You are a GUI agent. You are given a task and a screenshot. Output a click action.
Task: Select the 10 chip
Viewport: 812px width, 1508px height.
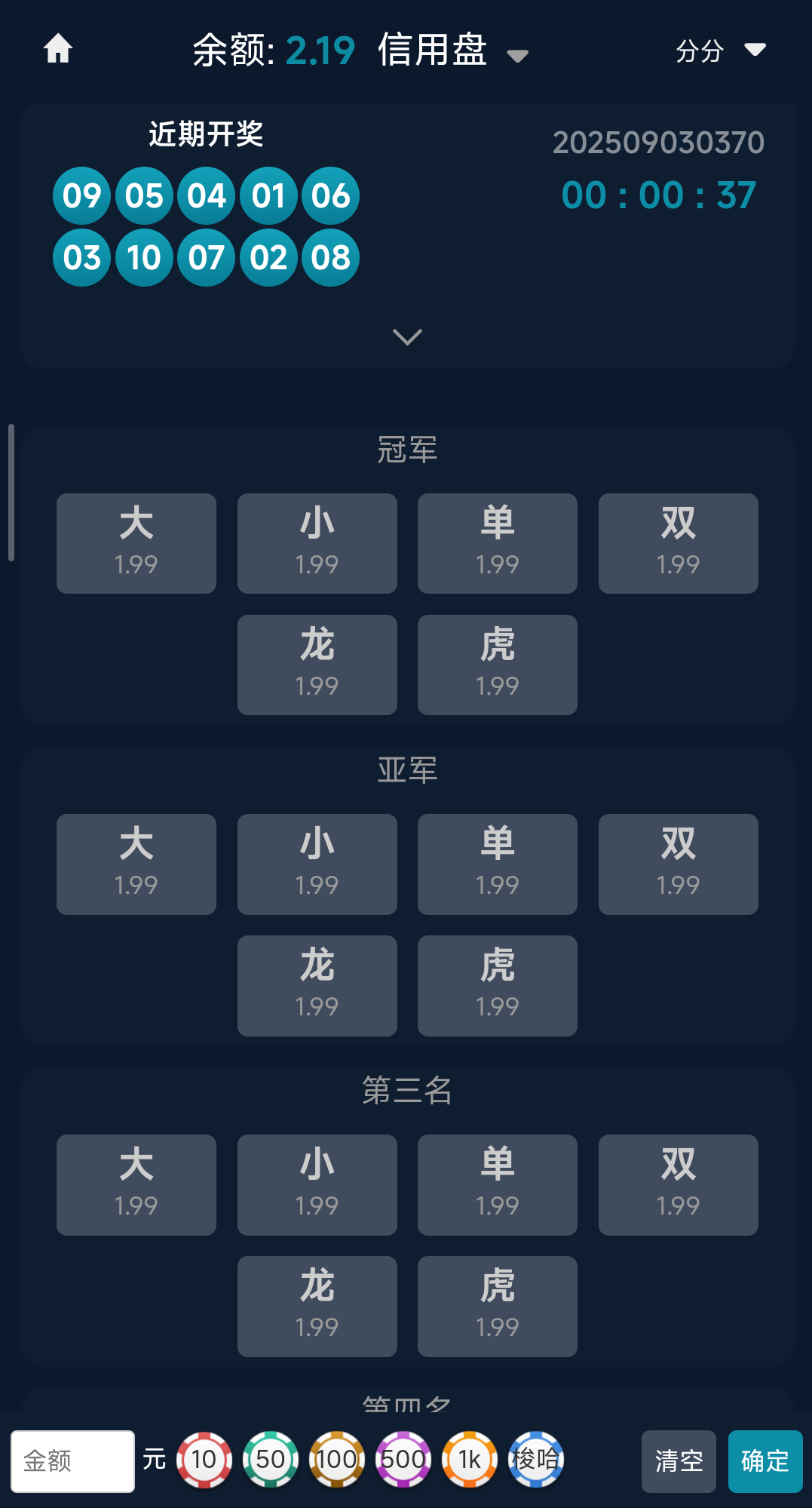pyautogui.click(x=204, y=1460)
